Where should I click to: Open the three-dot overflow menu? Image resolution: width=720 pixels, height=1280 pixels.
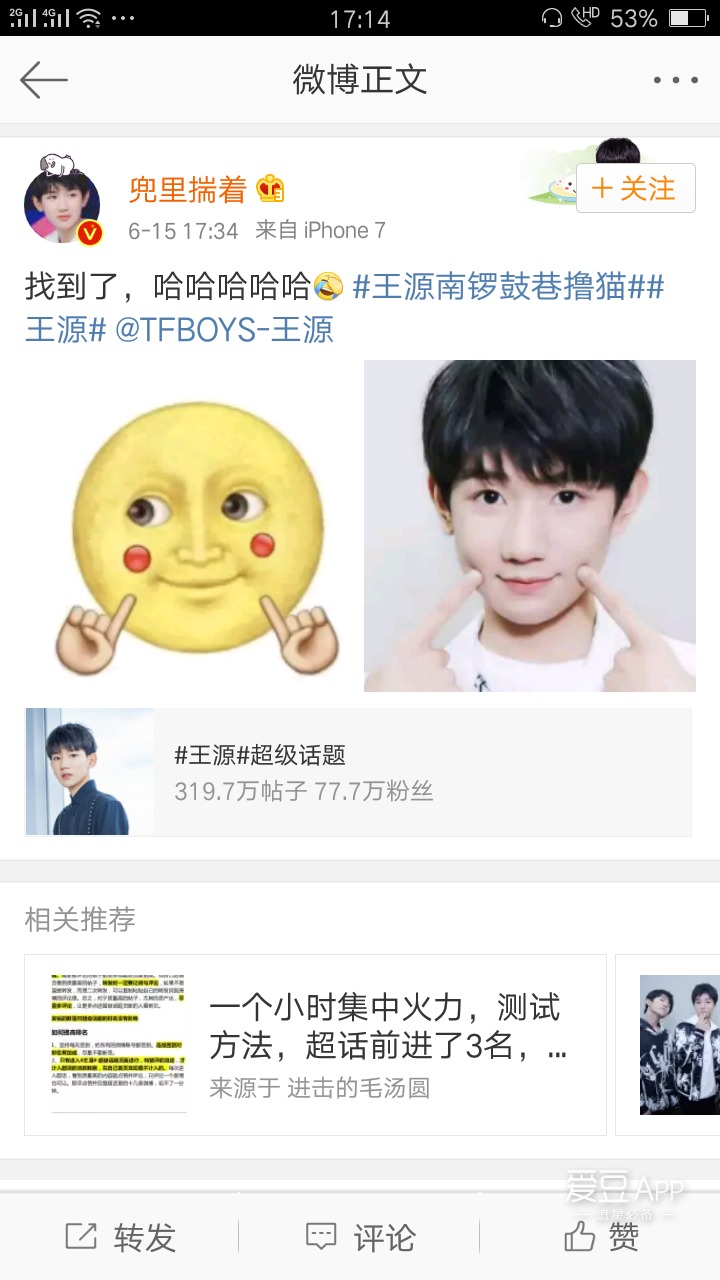click(675, 80)
